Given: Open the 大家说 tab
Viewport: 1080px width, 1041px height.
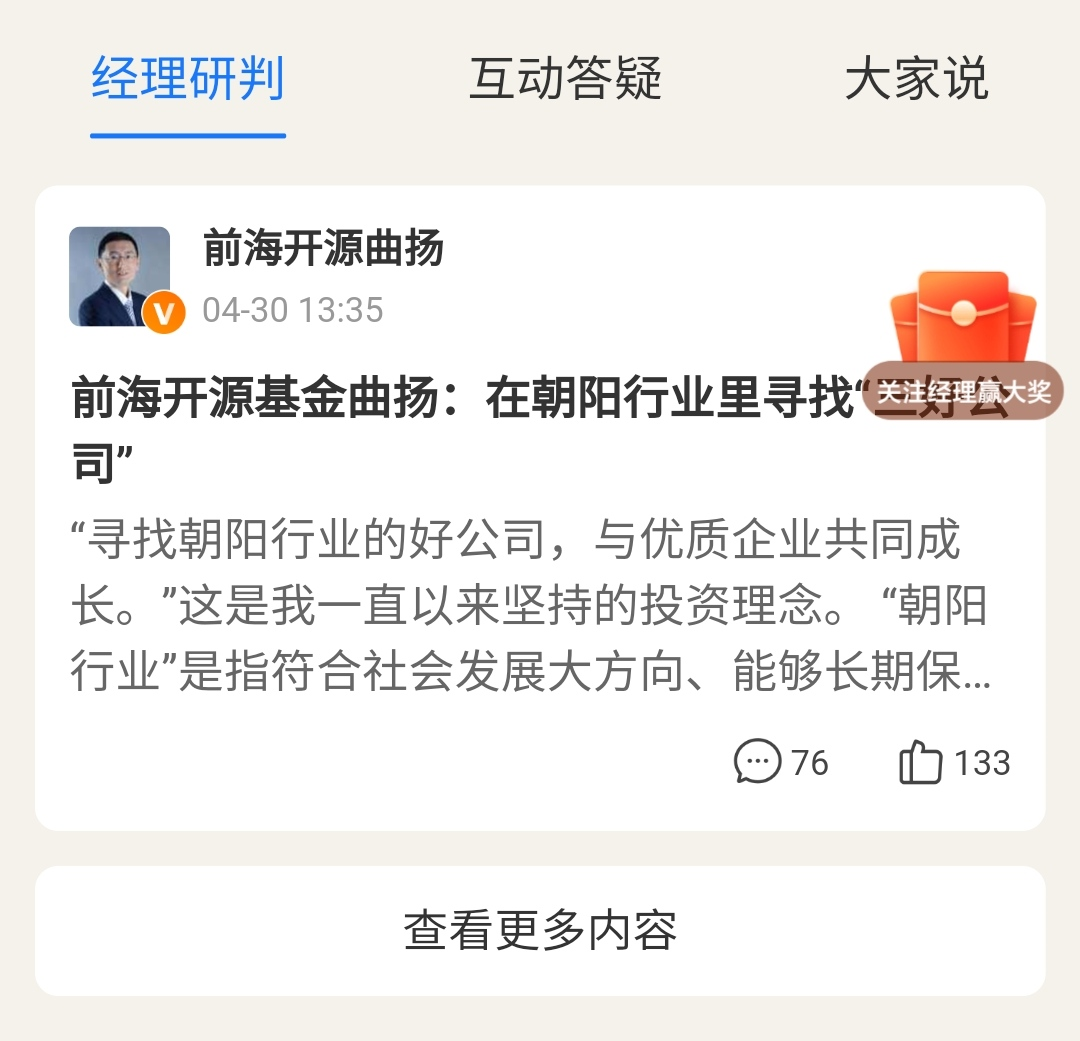Looking at the screenshot, I should pos(915,80).
